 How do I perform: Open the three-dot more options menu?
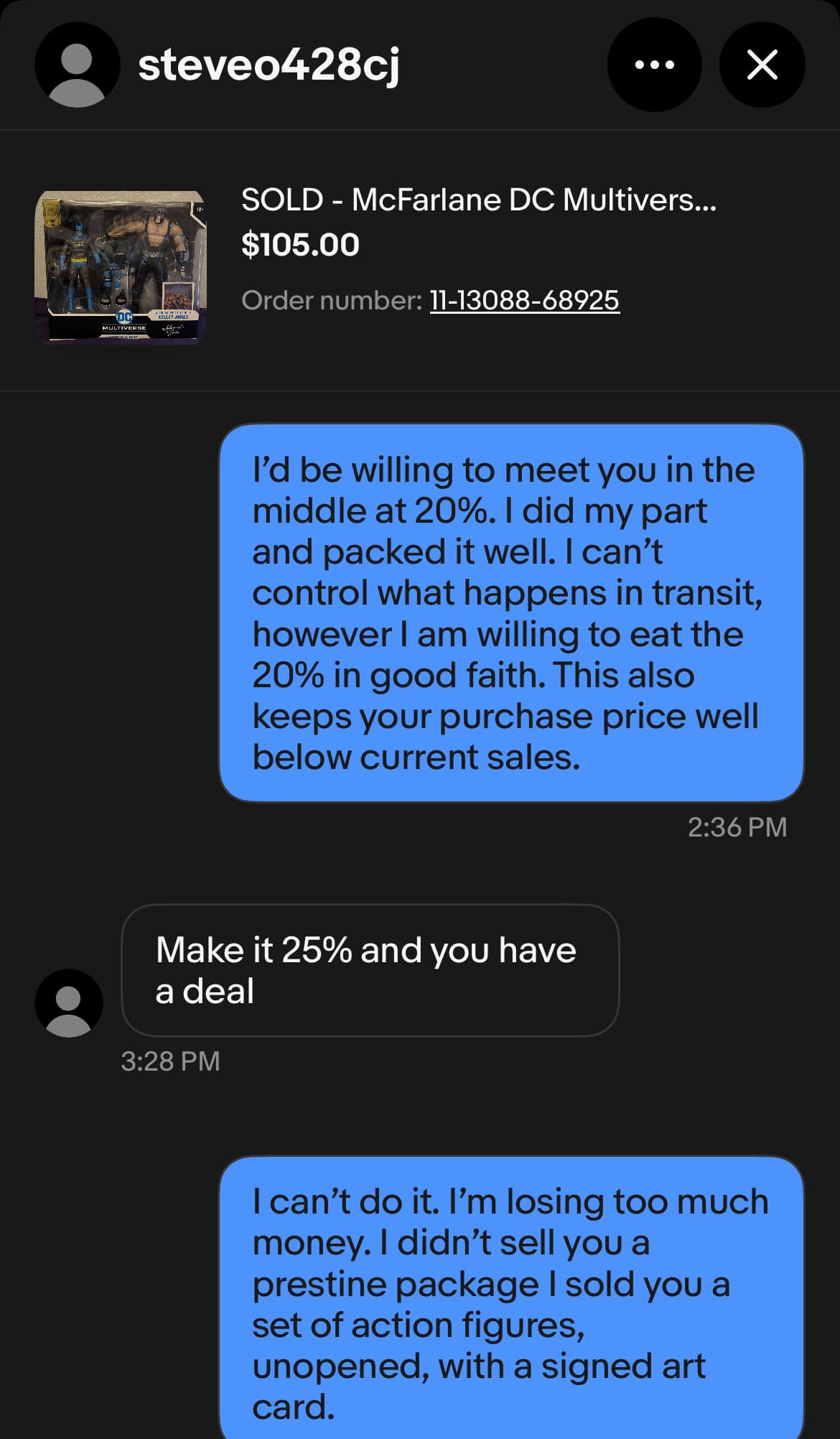pyautogui.click(x=654, y=65)
